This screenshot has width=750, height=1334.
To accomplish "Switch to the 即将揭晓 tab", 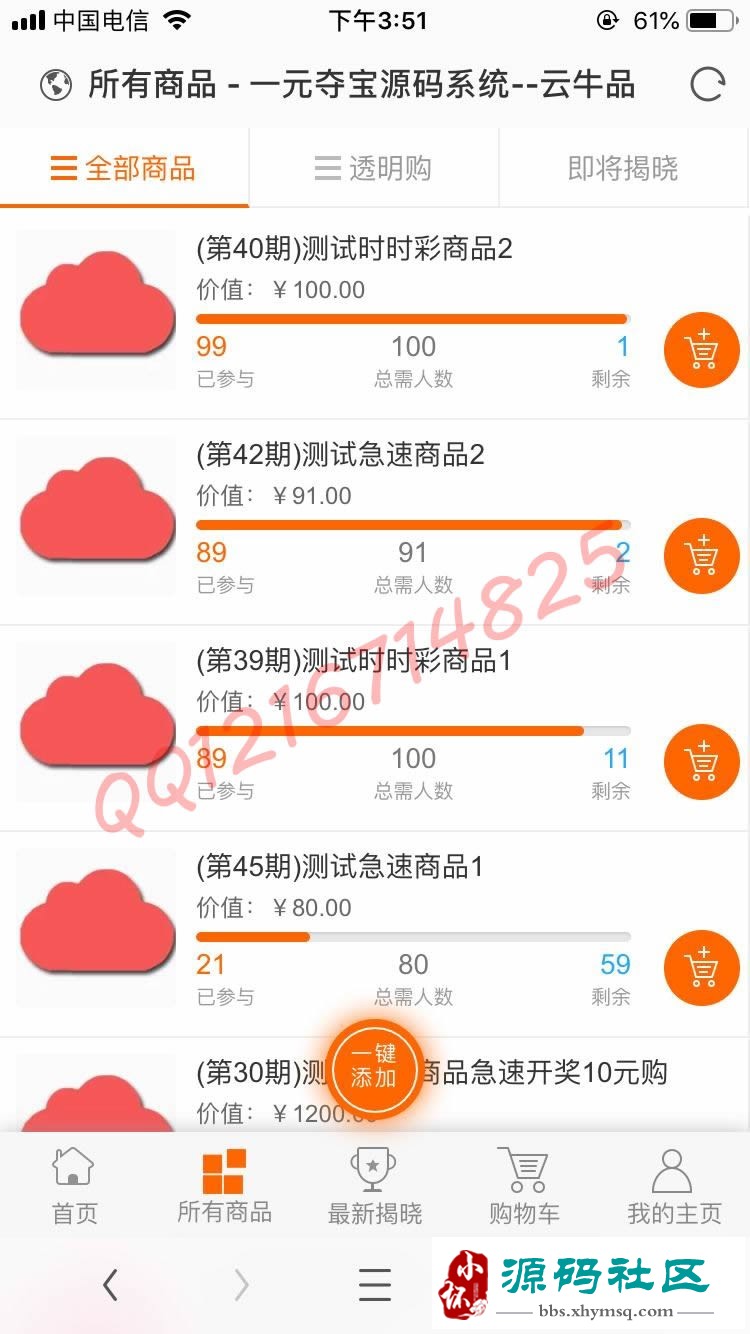I will click(x=623, y=168).
